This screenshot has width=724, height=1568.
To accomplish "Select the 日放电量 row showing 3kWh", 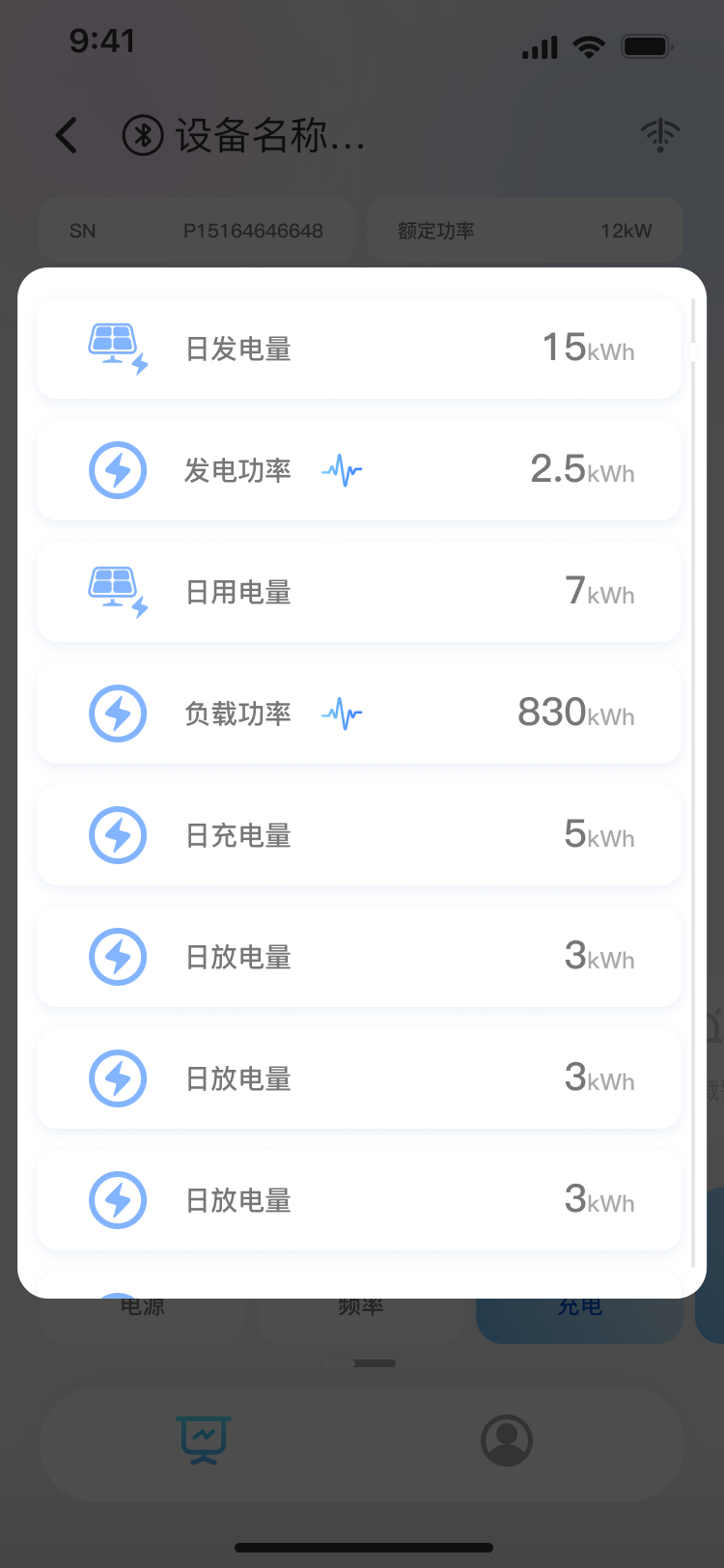I will coord(362,956).
